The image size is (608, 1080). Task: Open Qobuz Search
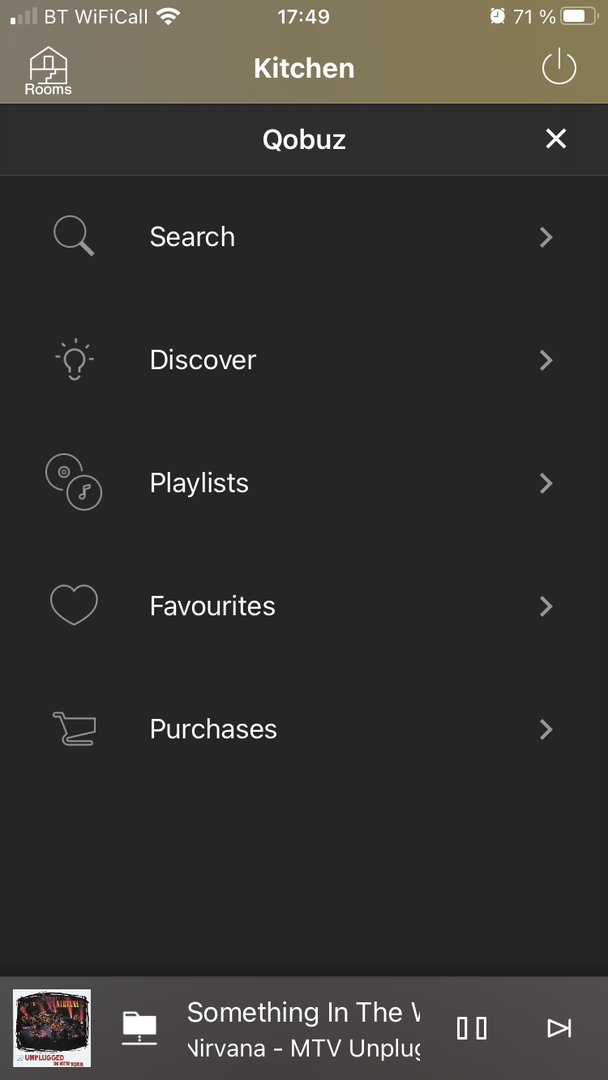point(304,237)
